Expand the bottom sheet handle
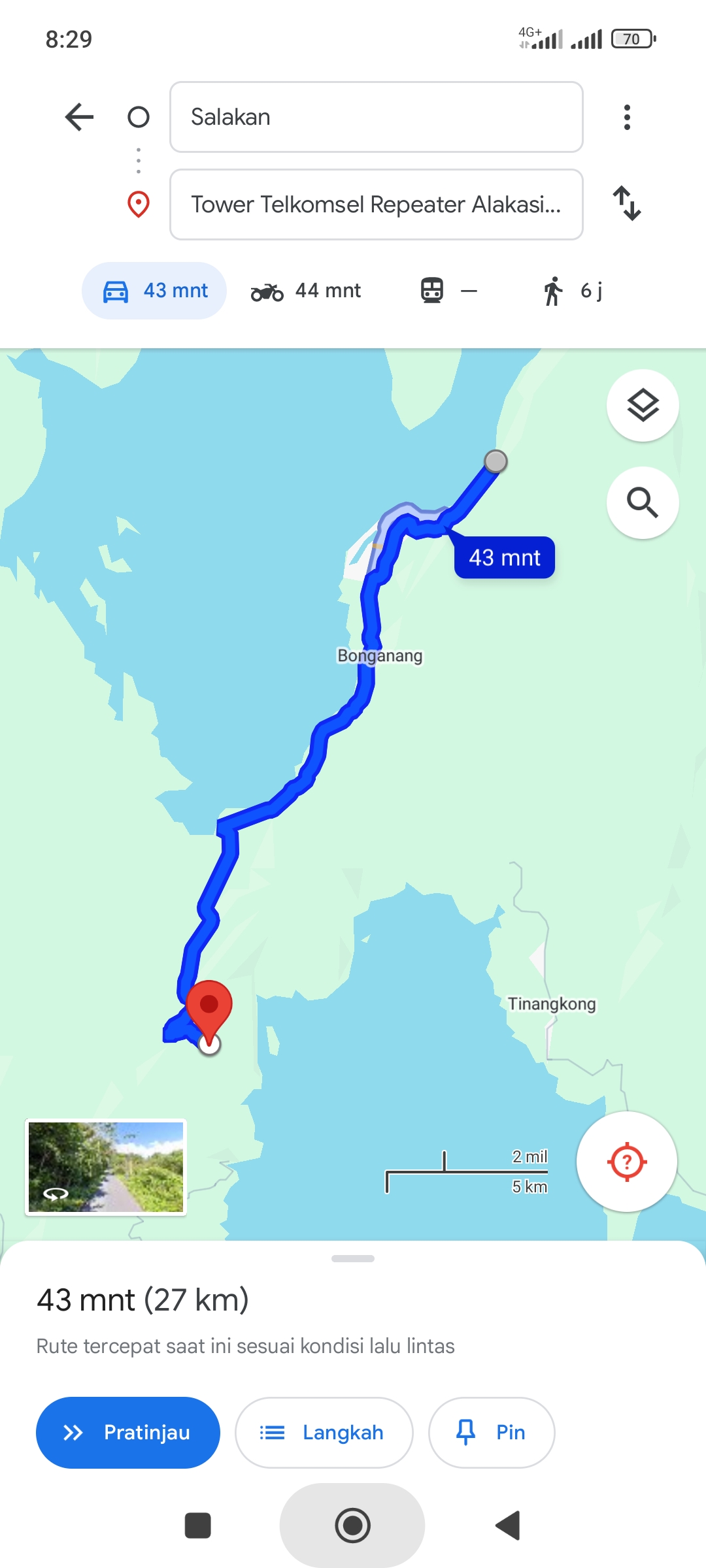This screenshot has height=1568, width=706. 353,1258
